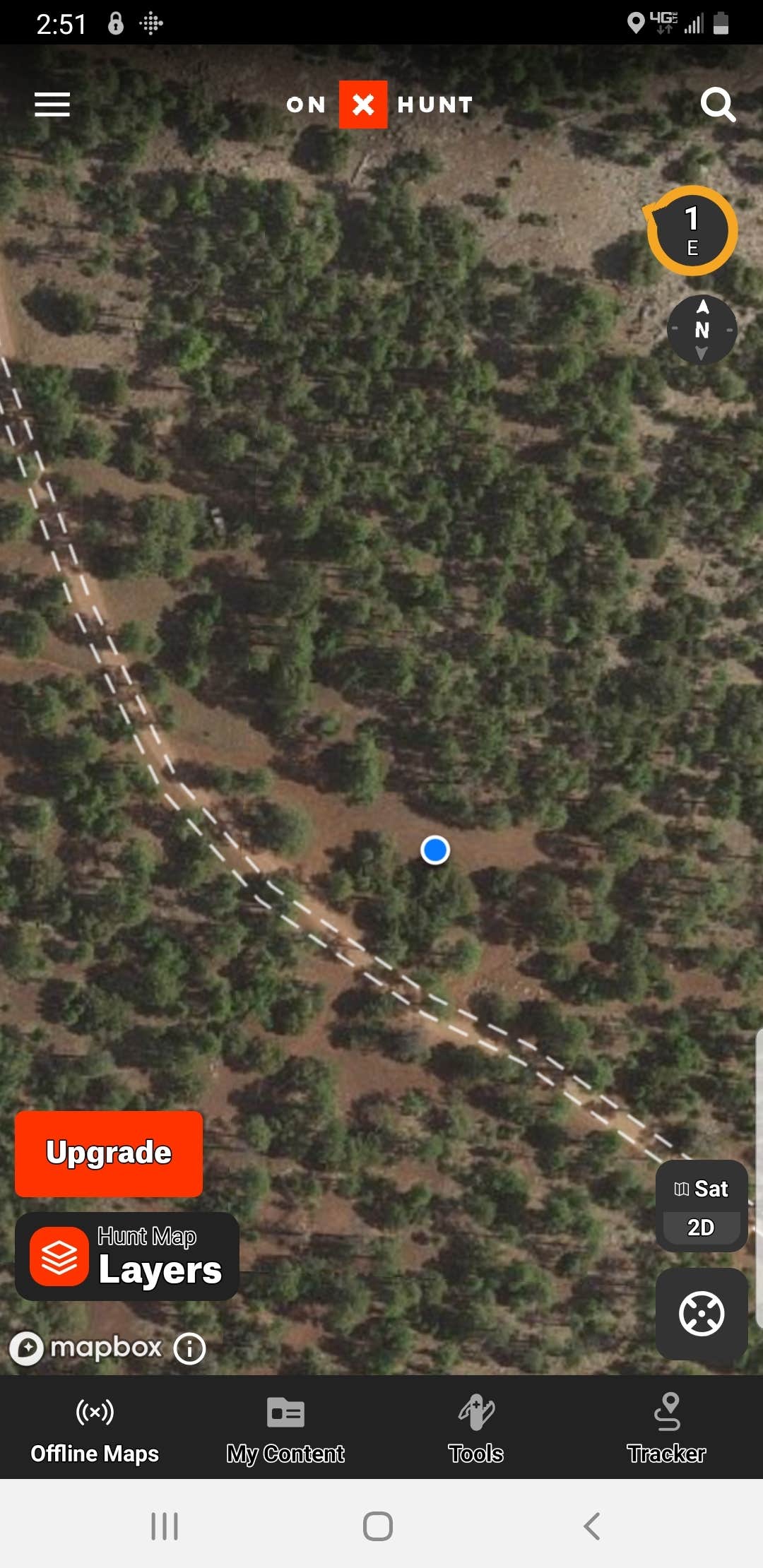Return to the phone home screen
The image size is (763, 1568).
(378, 1526)
